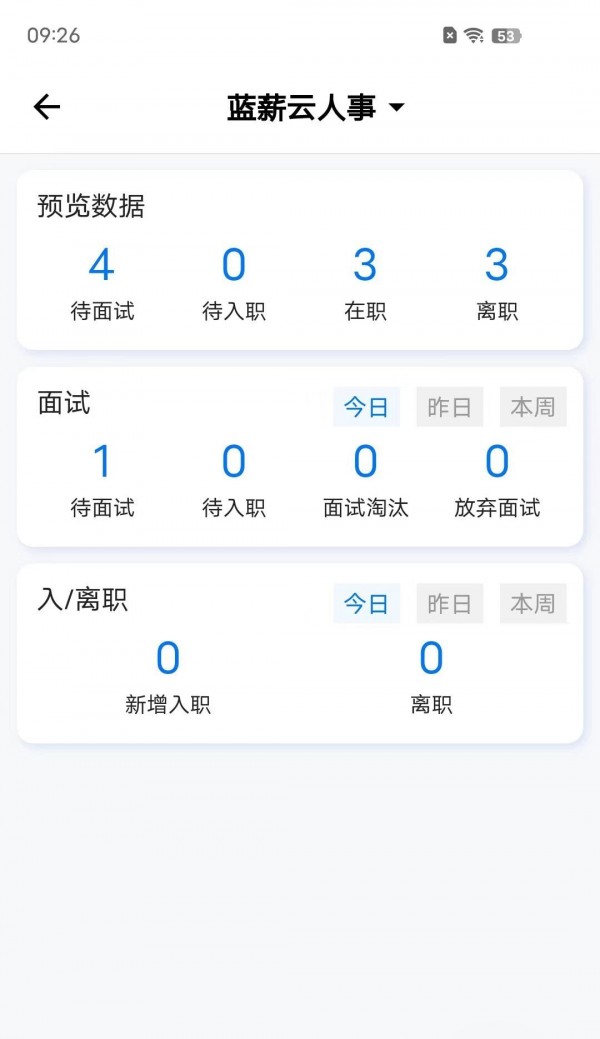Show 本周 data for 面试

[x=532, y=407]
